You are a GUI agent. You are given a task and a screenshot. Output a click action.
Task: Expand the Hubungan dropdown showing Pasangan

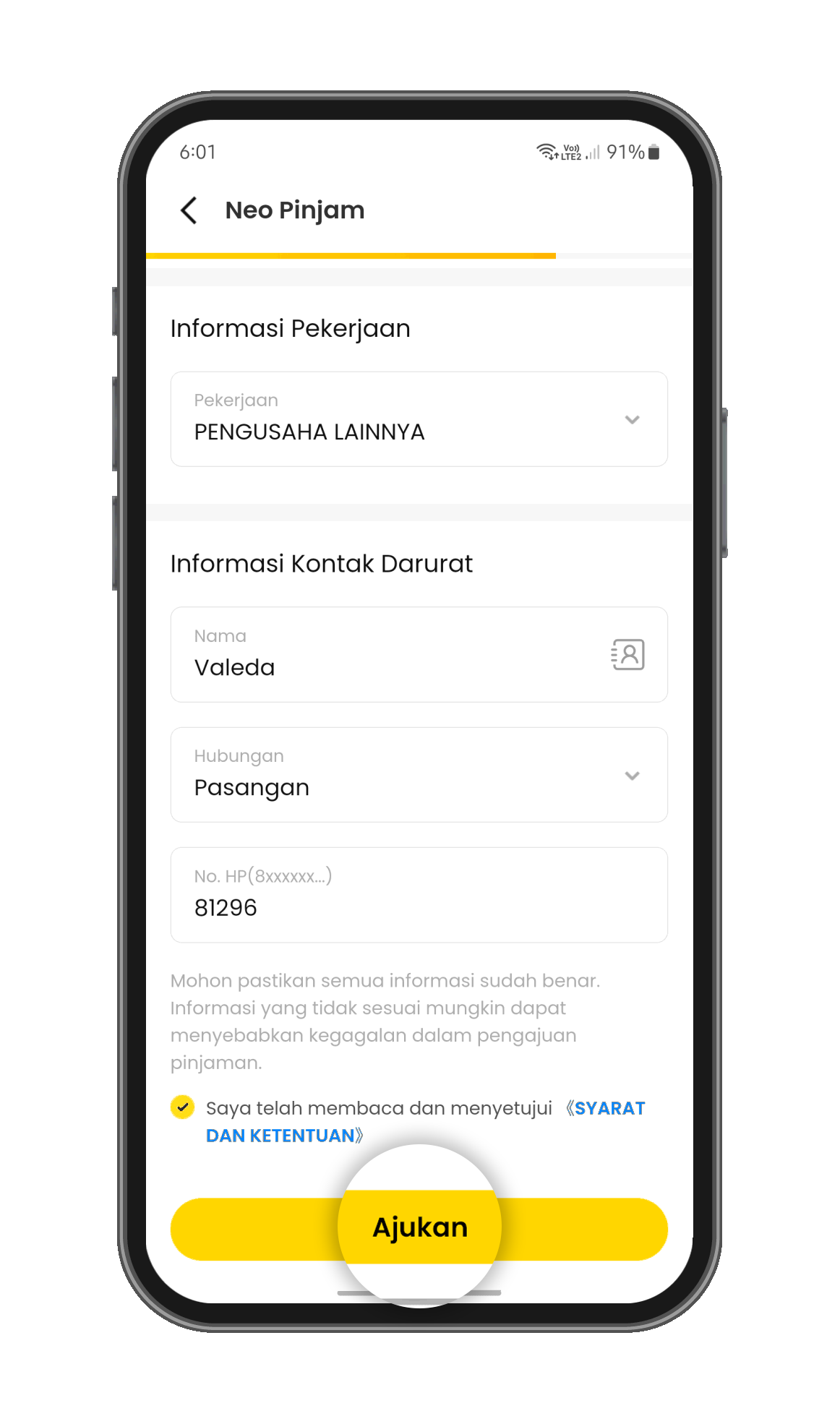pyautogui.click(x=418, y=775)
